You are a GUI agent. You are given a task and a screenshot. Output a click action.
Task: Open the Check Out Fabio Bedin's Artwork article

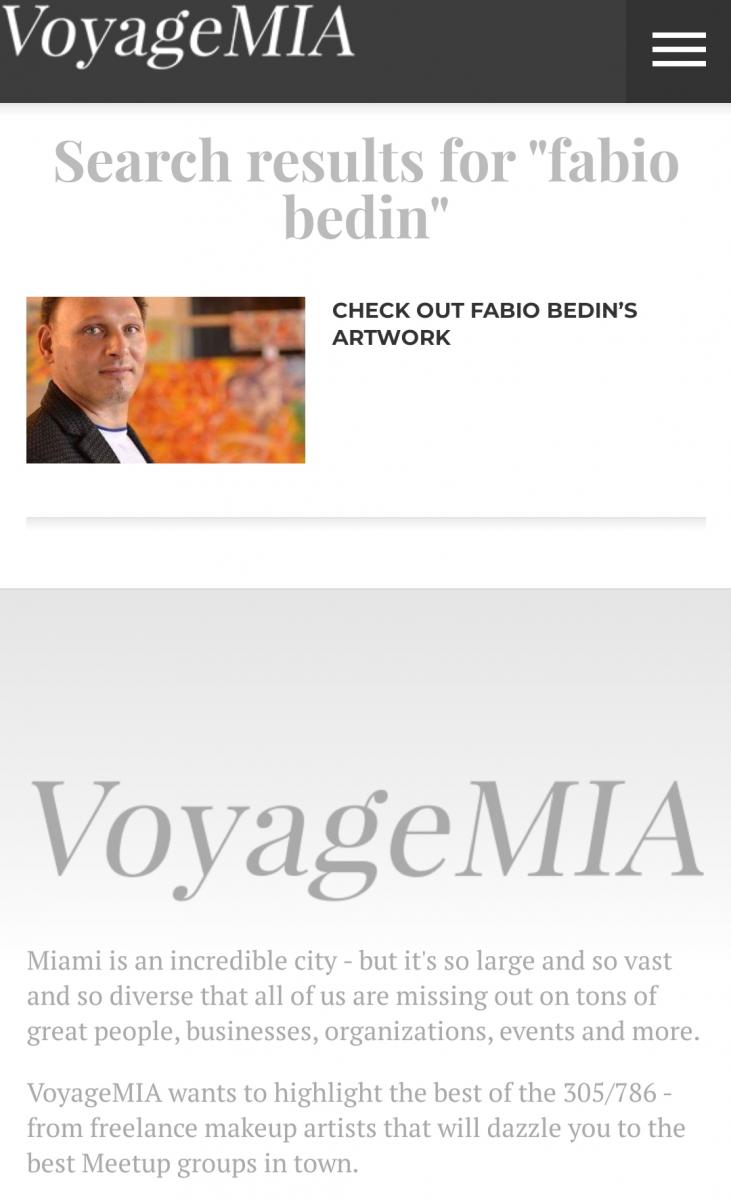click(x=484, y=324)
